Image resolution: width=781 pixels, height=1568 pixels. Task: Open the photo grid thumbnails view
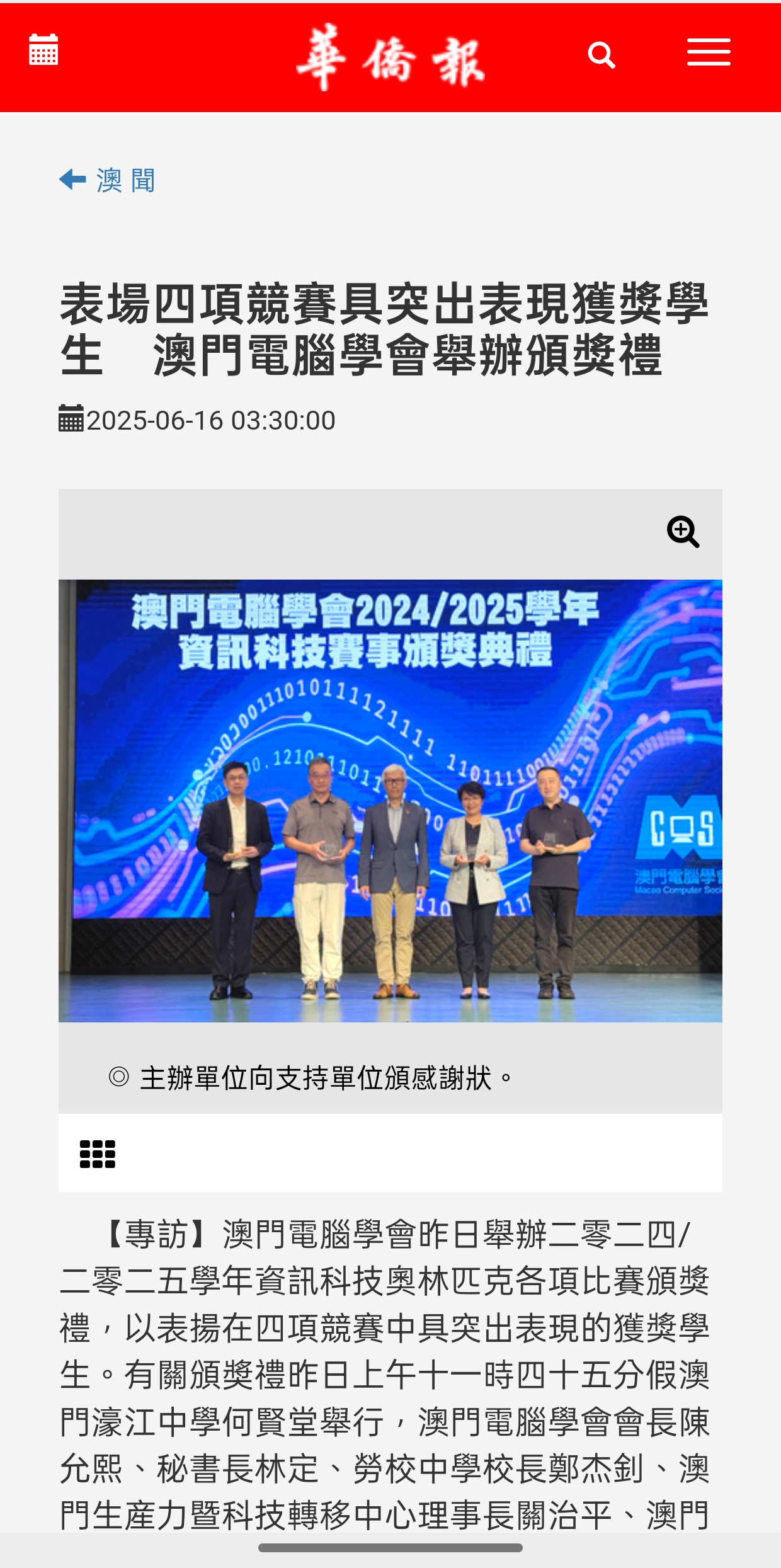pos(98,1154)
